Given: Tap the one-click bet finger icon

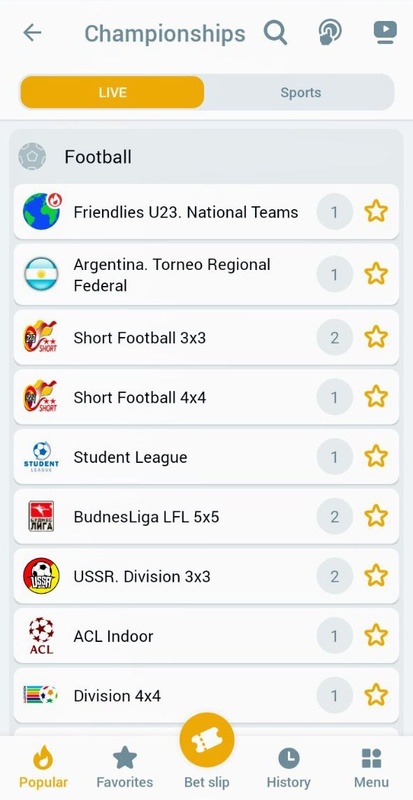Looking at the screenshot, I should click(330, 33).
